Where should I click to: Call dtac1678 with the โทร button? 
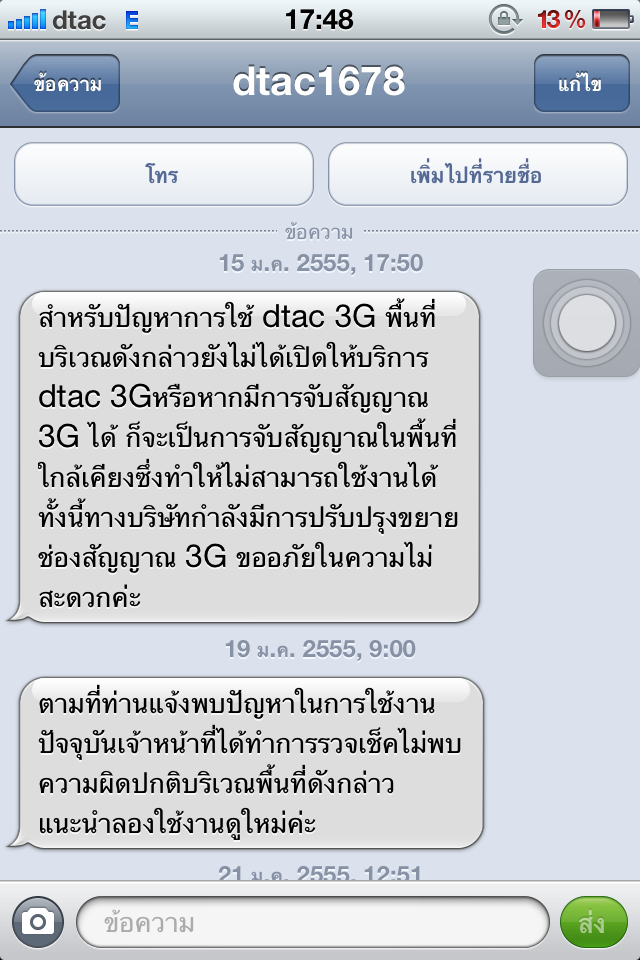point(163,175)
